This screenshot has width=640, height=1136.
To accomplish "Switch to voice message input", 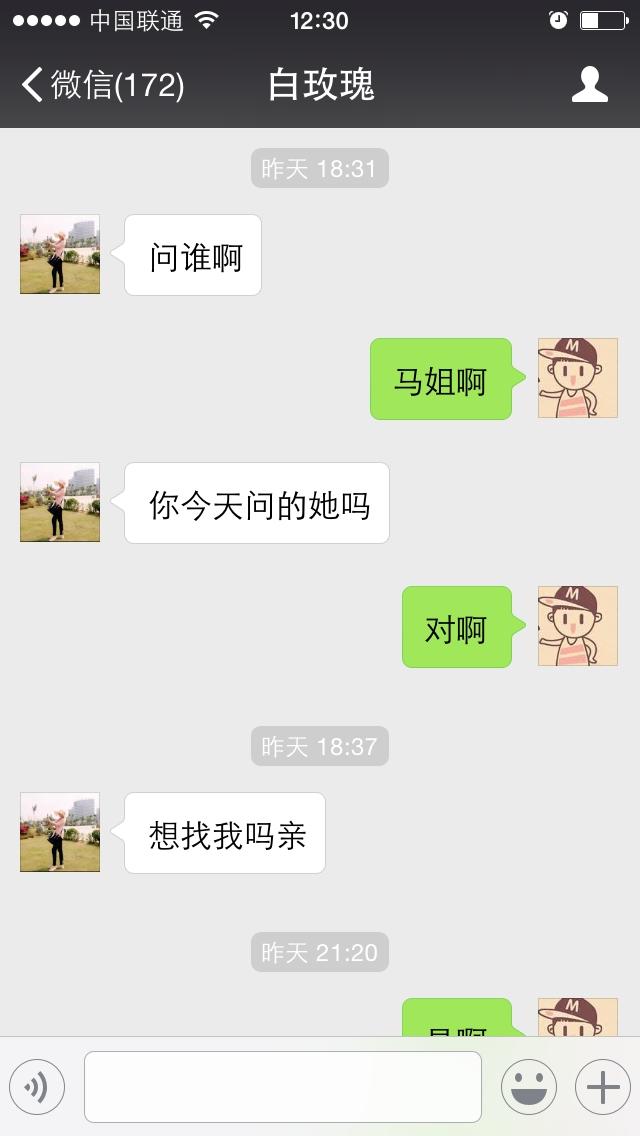I will tap(37, 1086).
